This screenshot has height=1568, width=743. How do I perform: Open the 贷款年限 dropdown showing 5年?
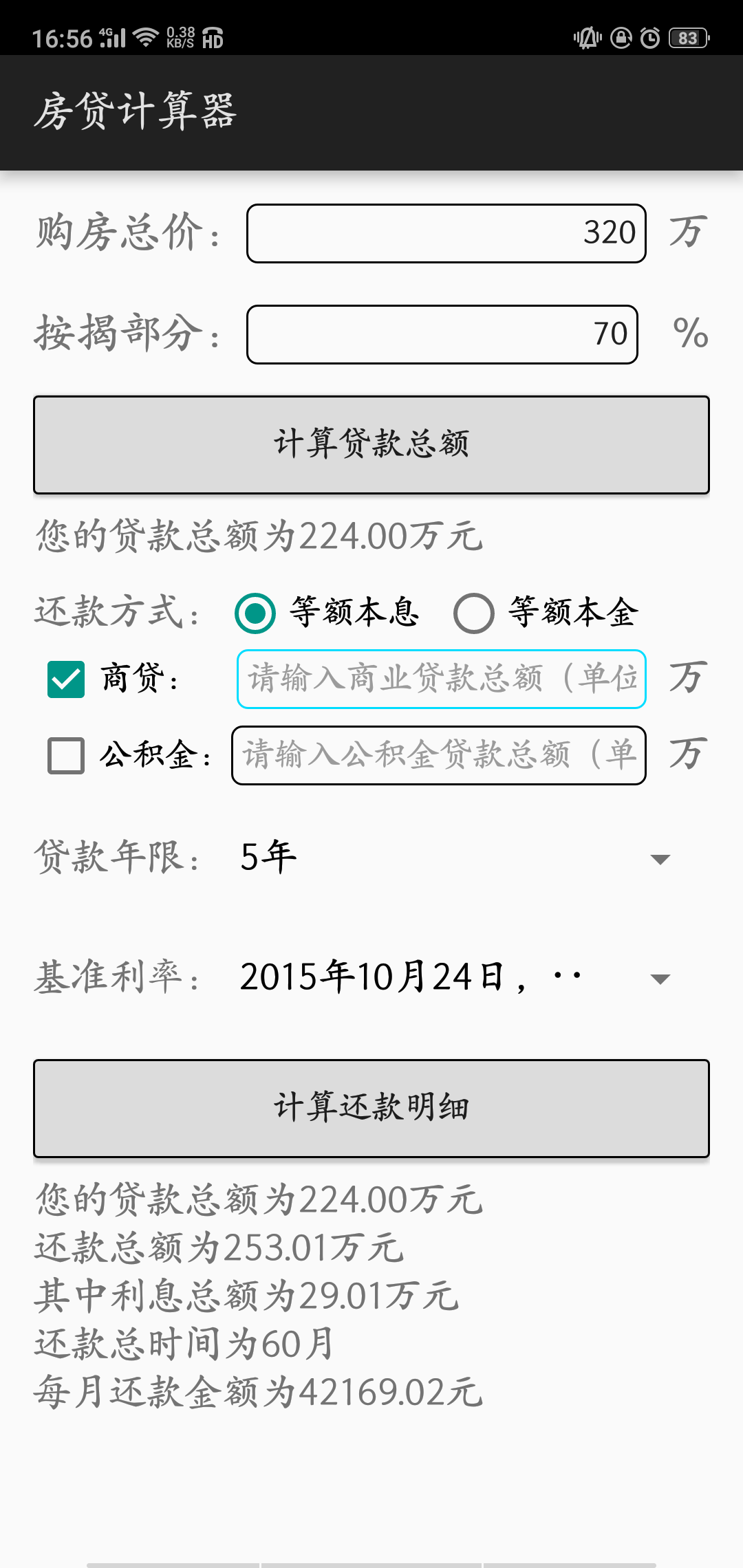click(454, 858)
